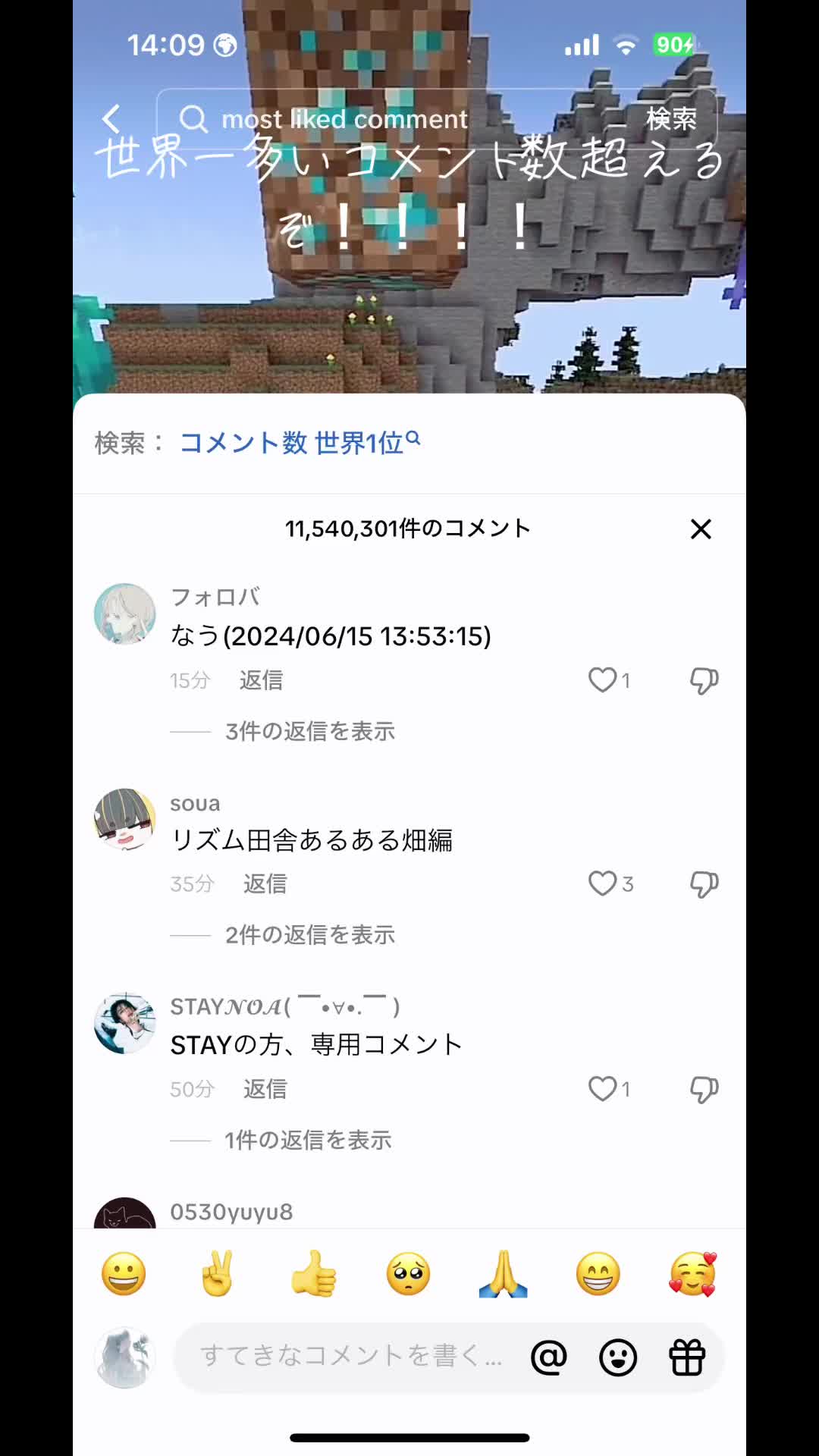Tap the 検索 button in the search bar
The image size is (819, 1456).
click(671, 119)
